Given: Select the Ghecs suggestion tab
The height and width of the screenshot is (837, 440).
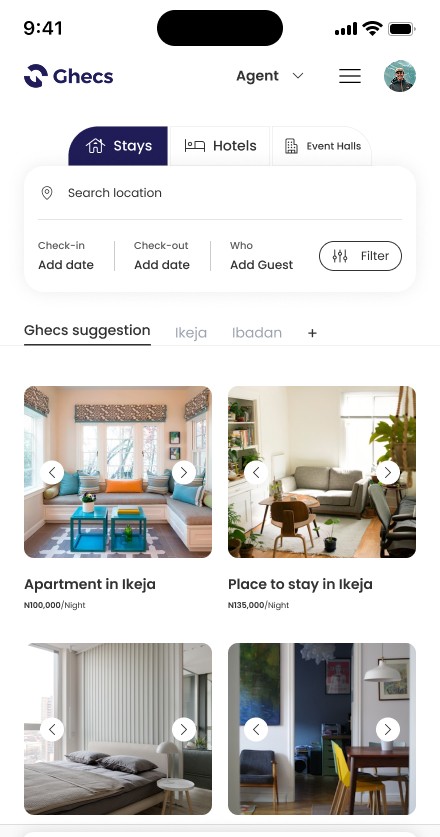Looking at the screenshot, I should (87, 330).
